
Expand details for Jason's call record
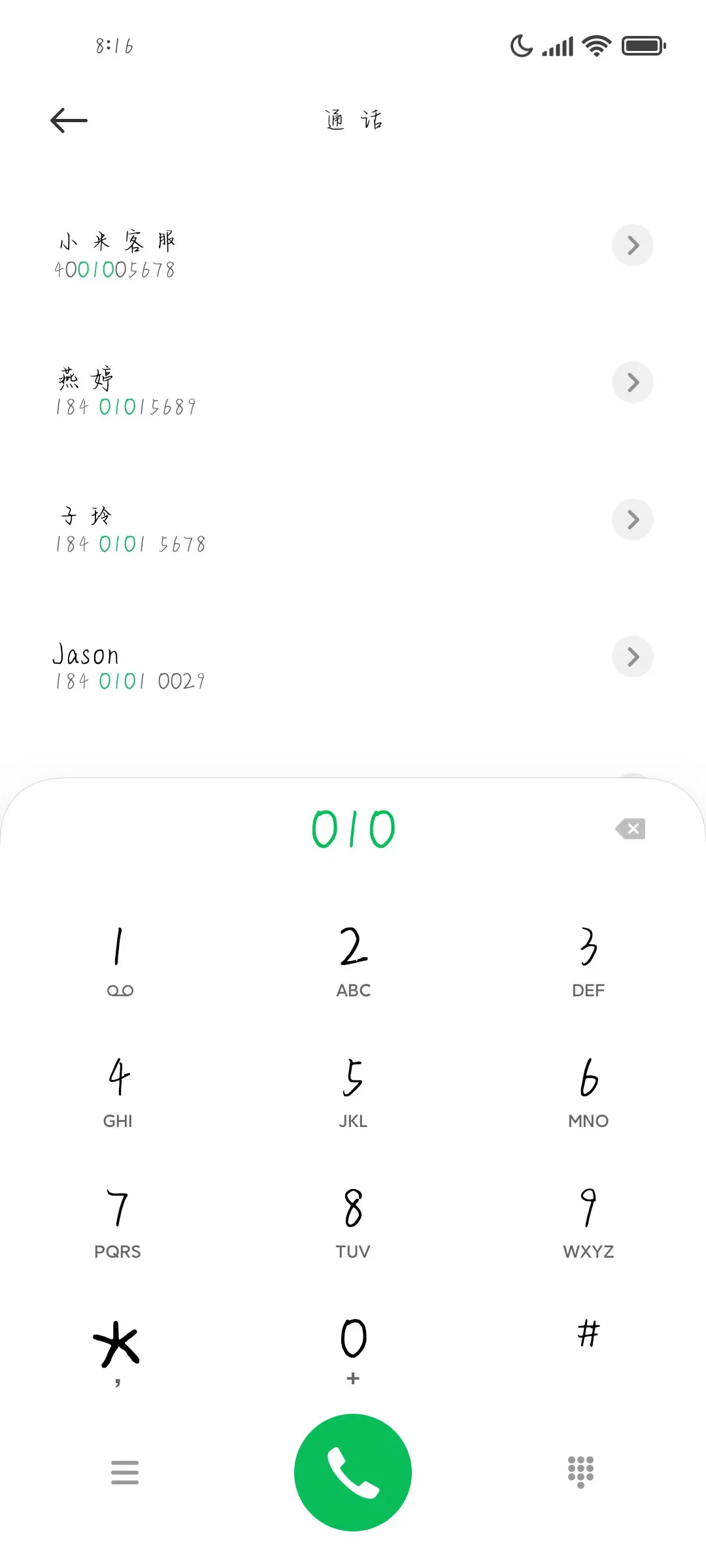632,657
